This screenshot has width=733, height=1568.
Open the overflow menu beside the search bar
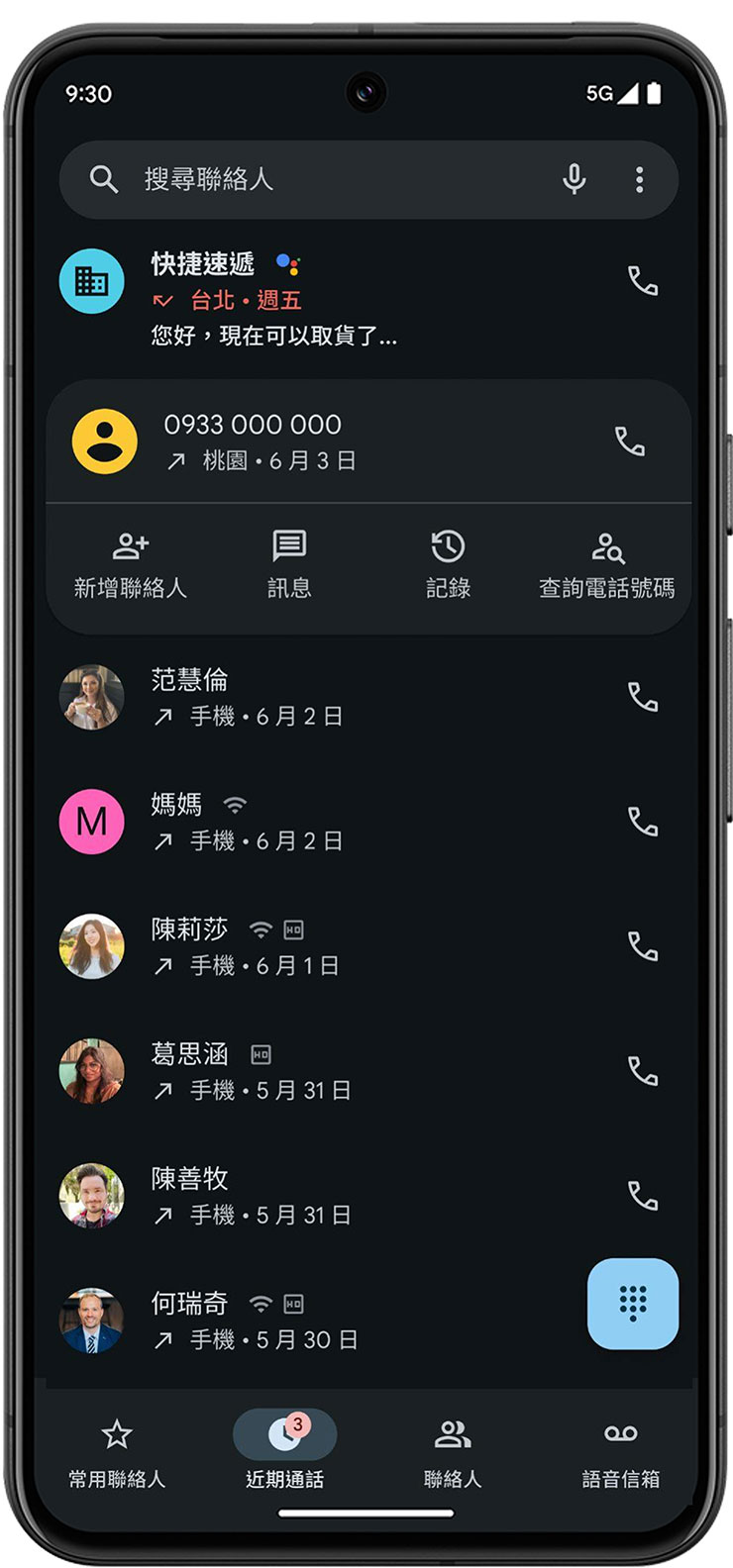click(639, 179)
